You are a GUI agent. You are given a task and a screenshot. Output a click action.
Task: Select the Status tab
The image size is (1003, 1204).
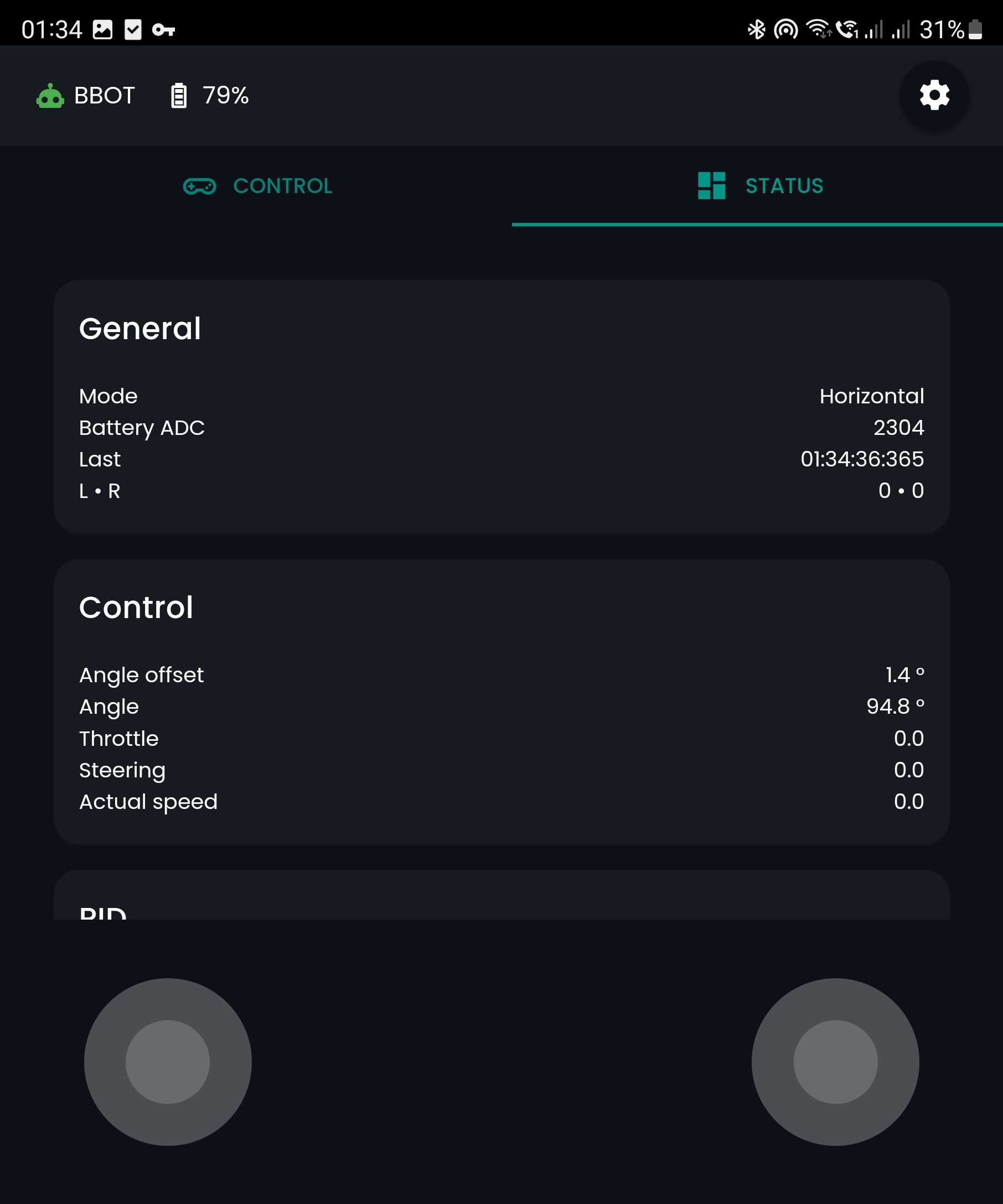(x=760, y=186)
